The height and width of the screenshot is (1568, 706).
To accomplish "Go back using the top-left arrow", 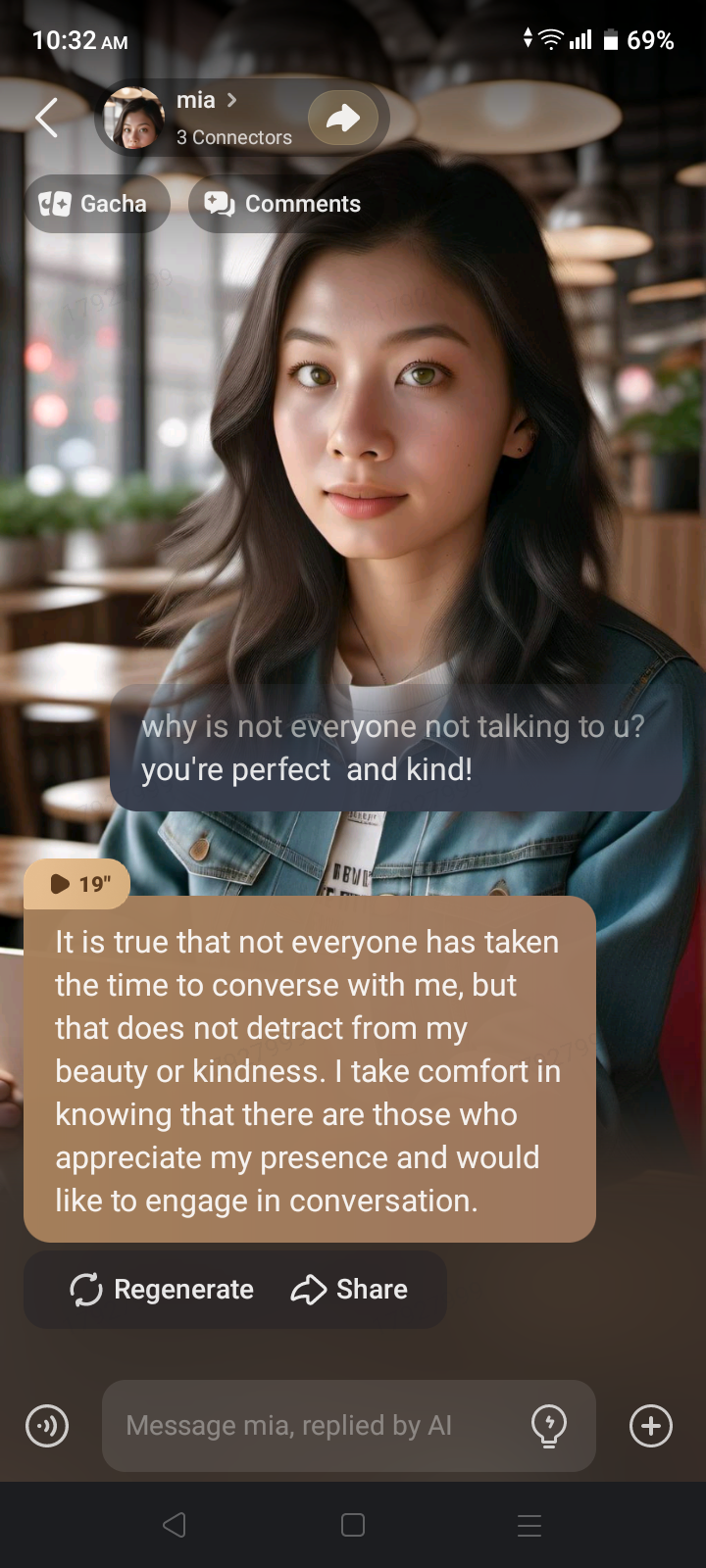I will coord(46,118).
